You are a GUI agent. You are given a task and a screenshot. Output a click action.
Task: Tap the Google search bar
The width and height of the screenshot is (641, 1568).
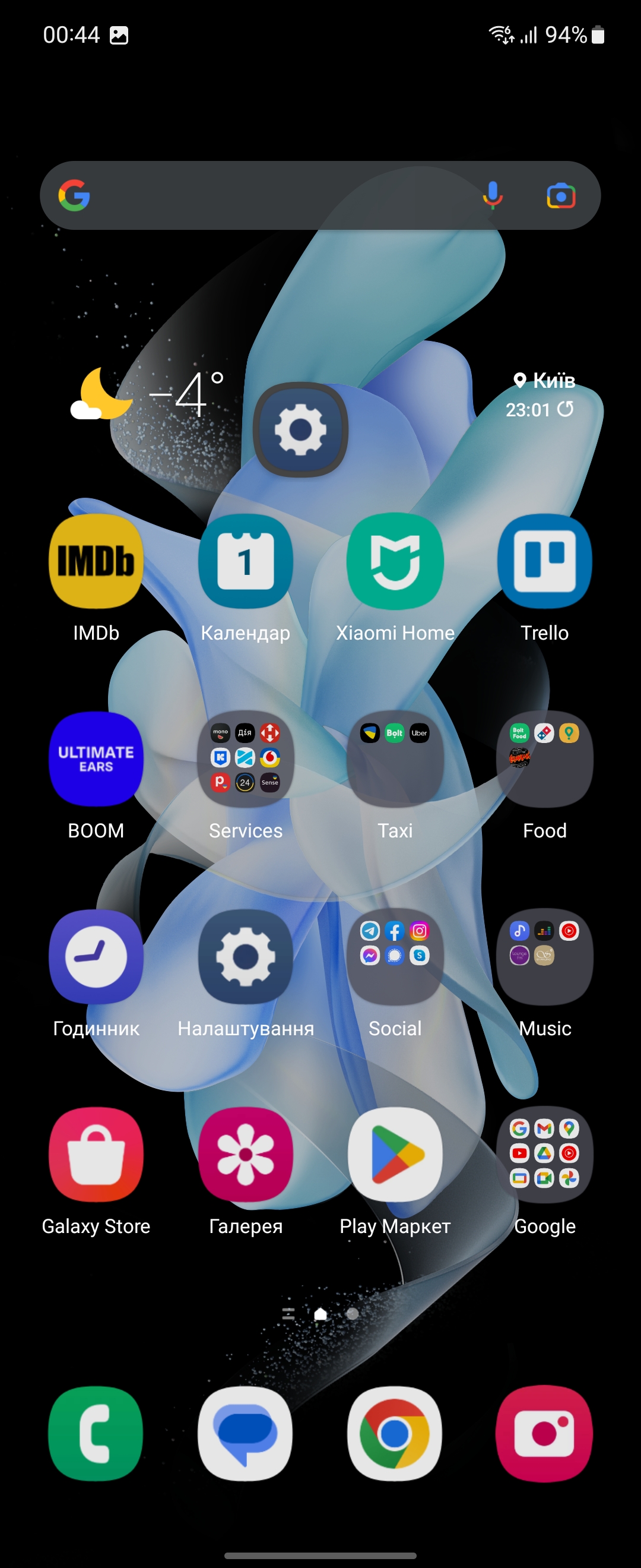tap(274, 195)
